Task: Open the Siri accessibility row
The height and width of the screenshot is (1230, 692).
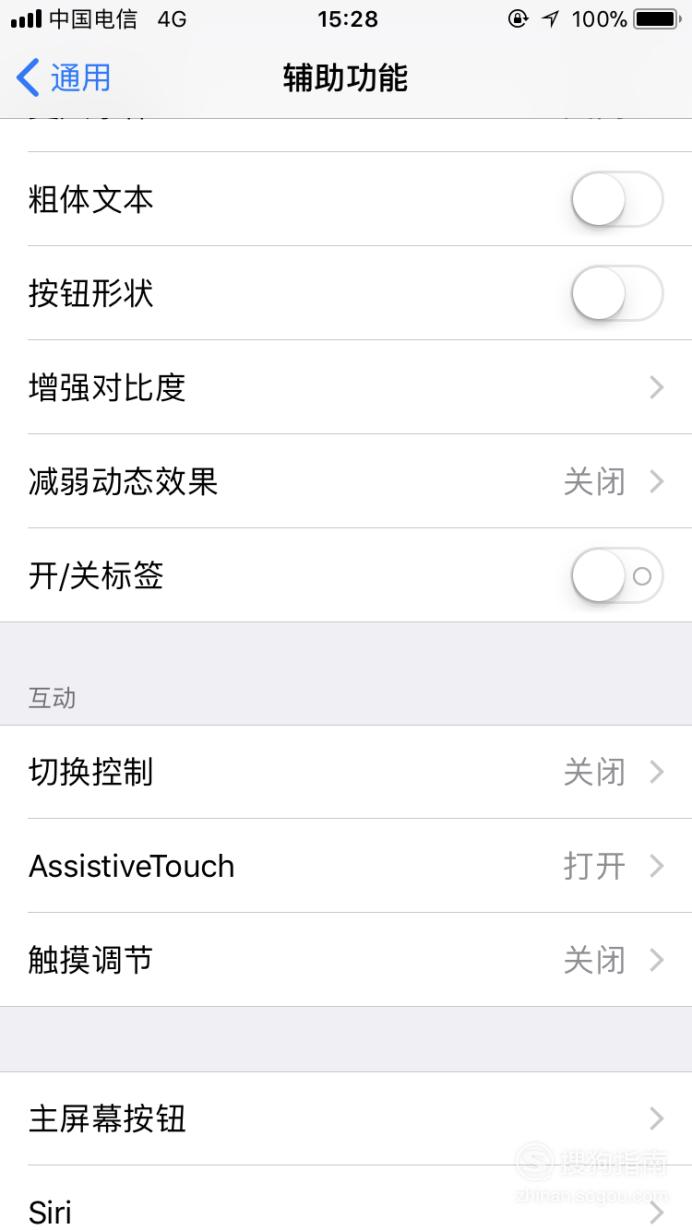Action: click(x=346, y=1199)
